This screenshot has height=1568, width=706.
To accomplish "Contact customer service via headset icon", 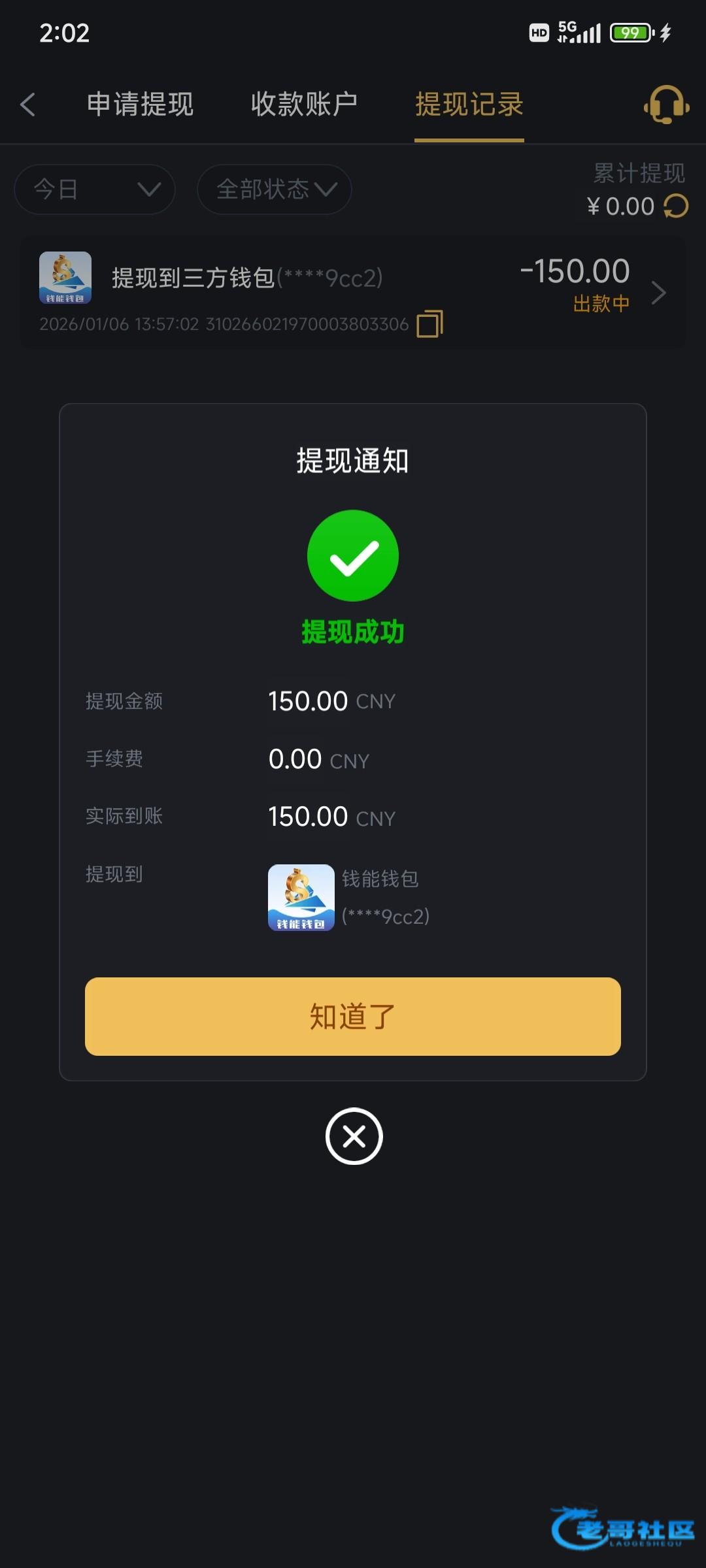I will click(666, 105).
